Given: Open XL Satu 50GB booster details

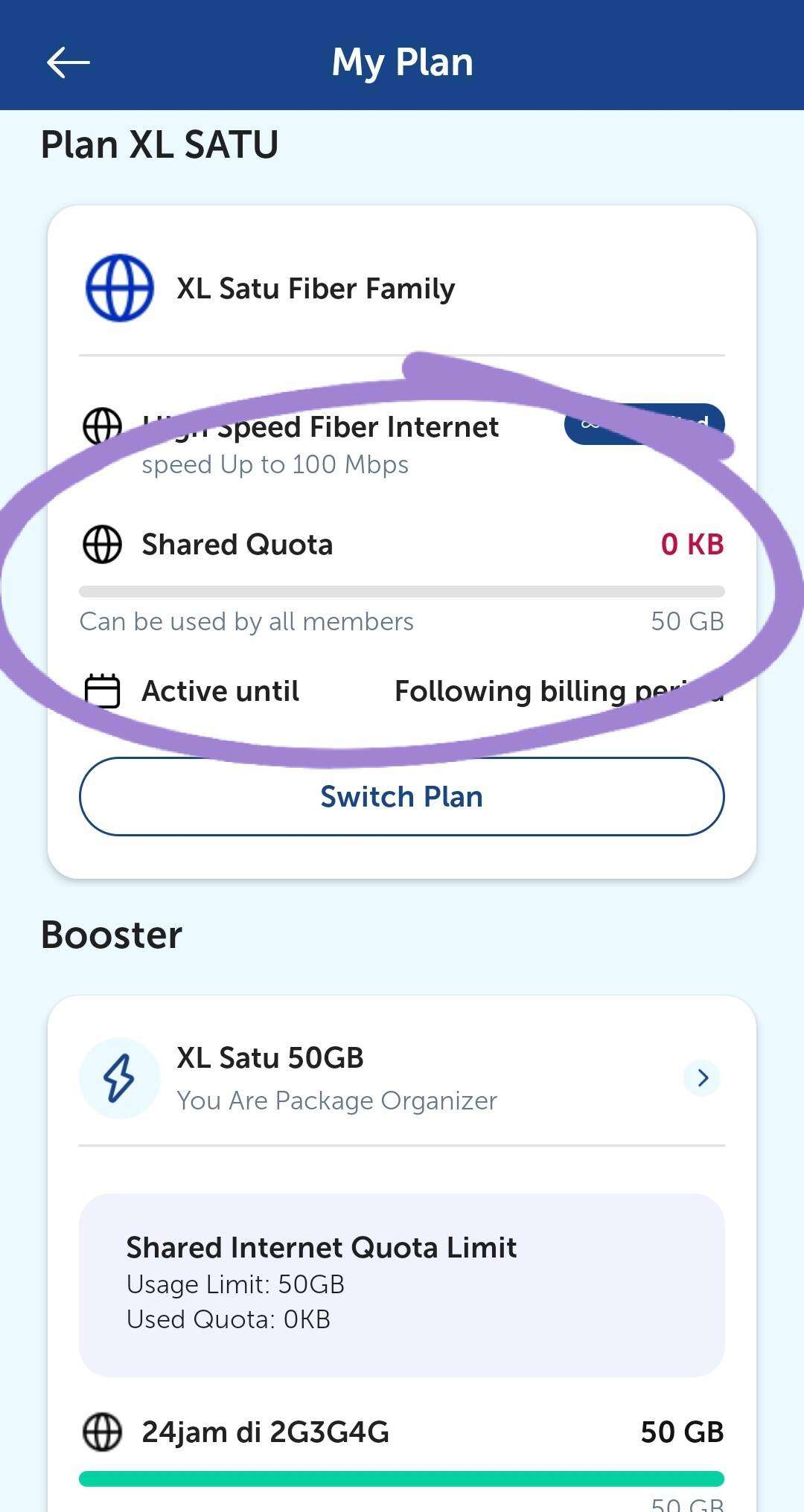Looking at the screenshot, I should point(702,1077).
